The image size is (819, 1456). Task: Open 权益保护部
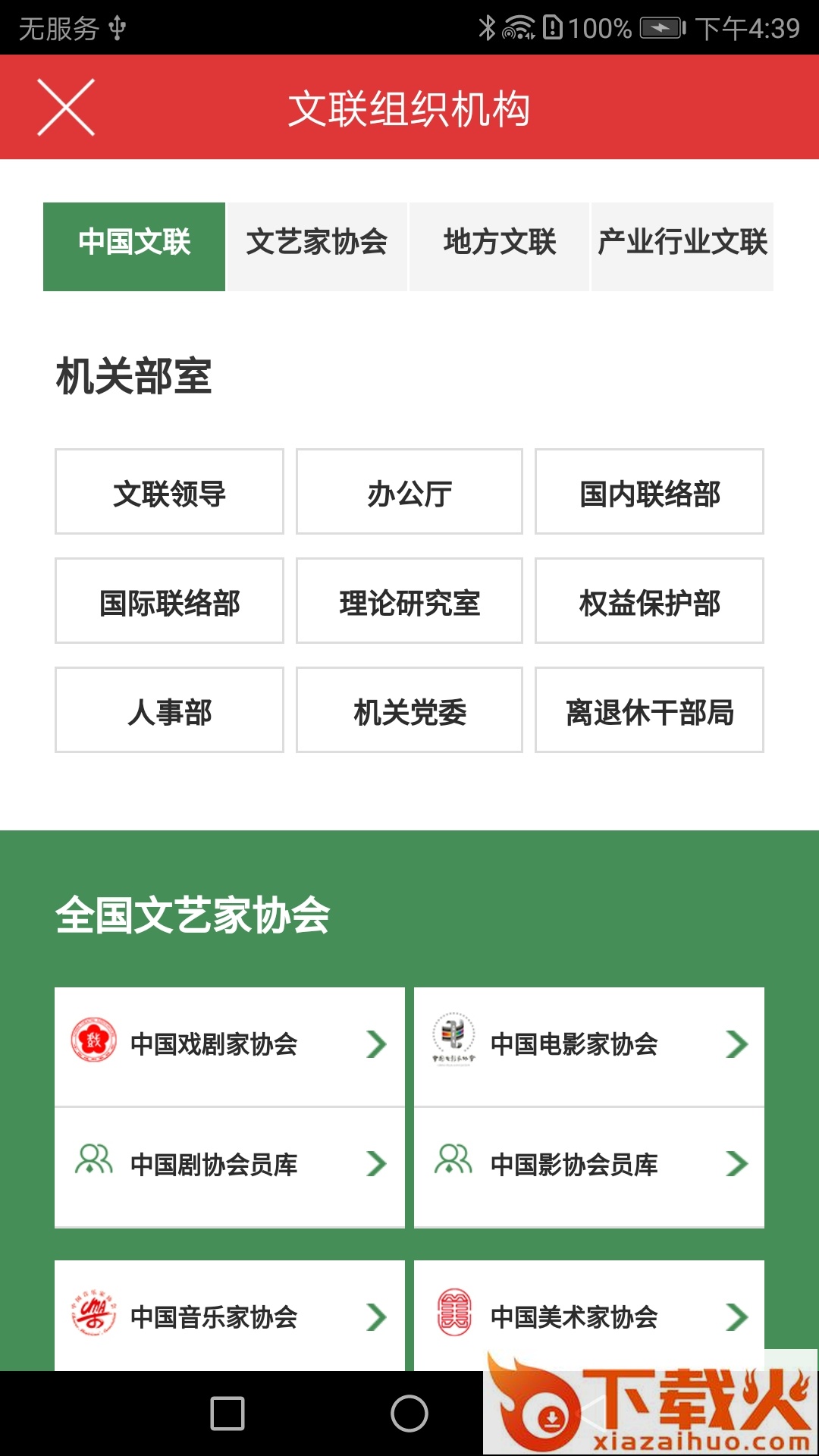pos(649,601)
